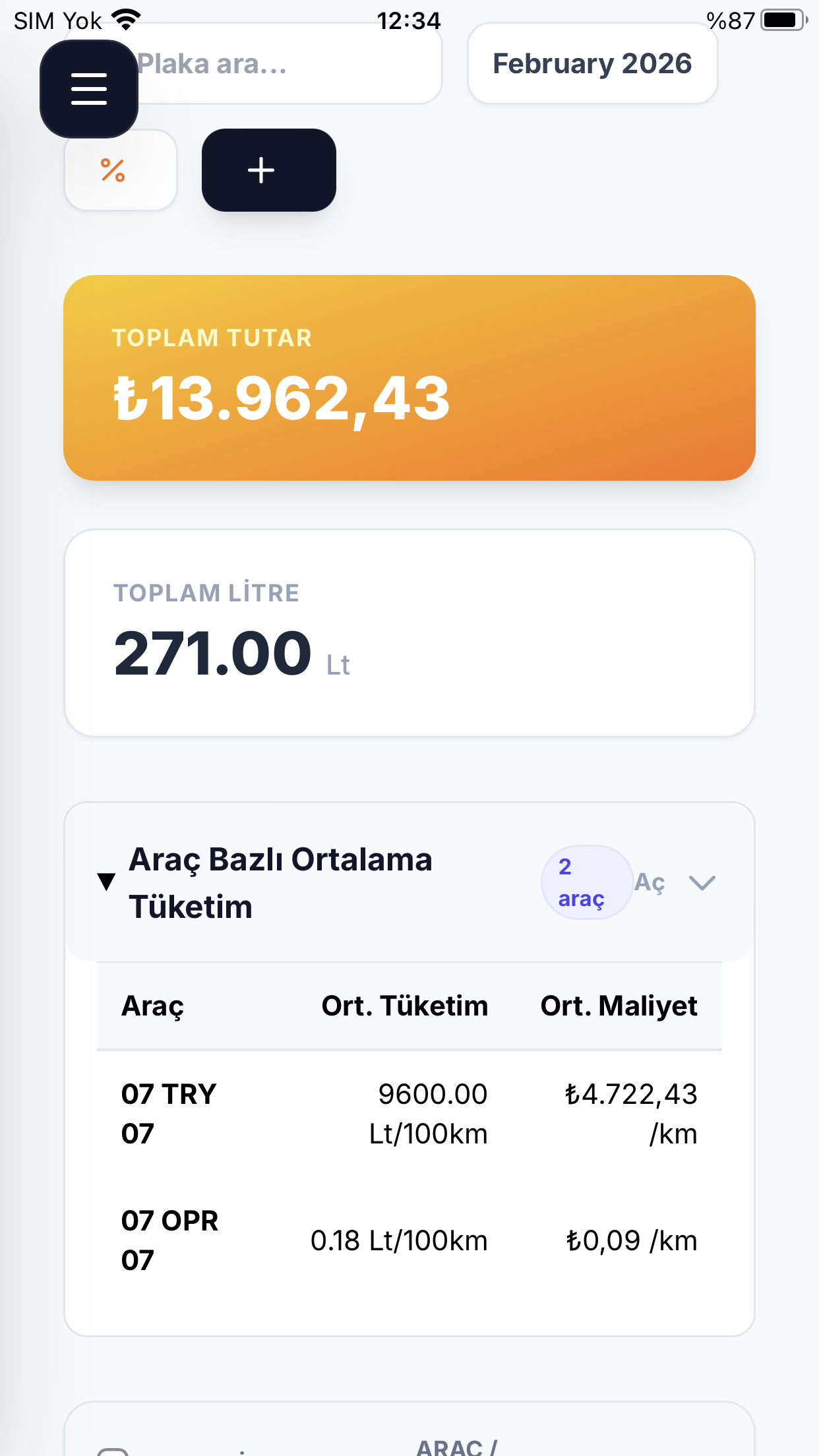819x1456 pixels.
Task: Open the February 2026 month picker
Action: [591, 63]
